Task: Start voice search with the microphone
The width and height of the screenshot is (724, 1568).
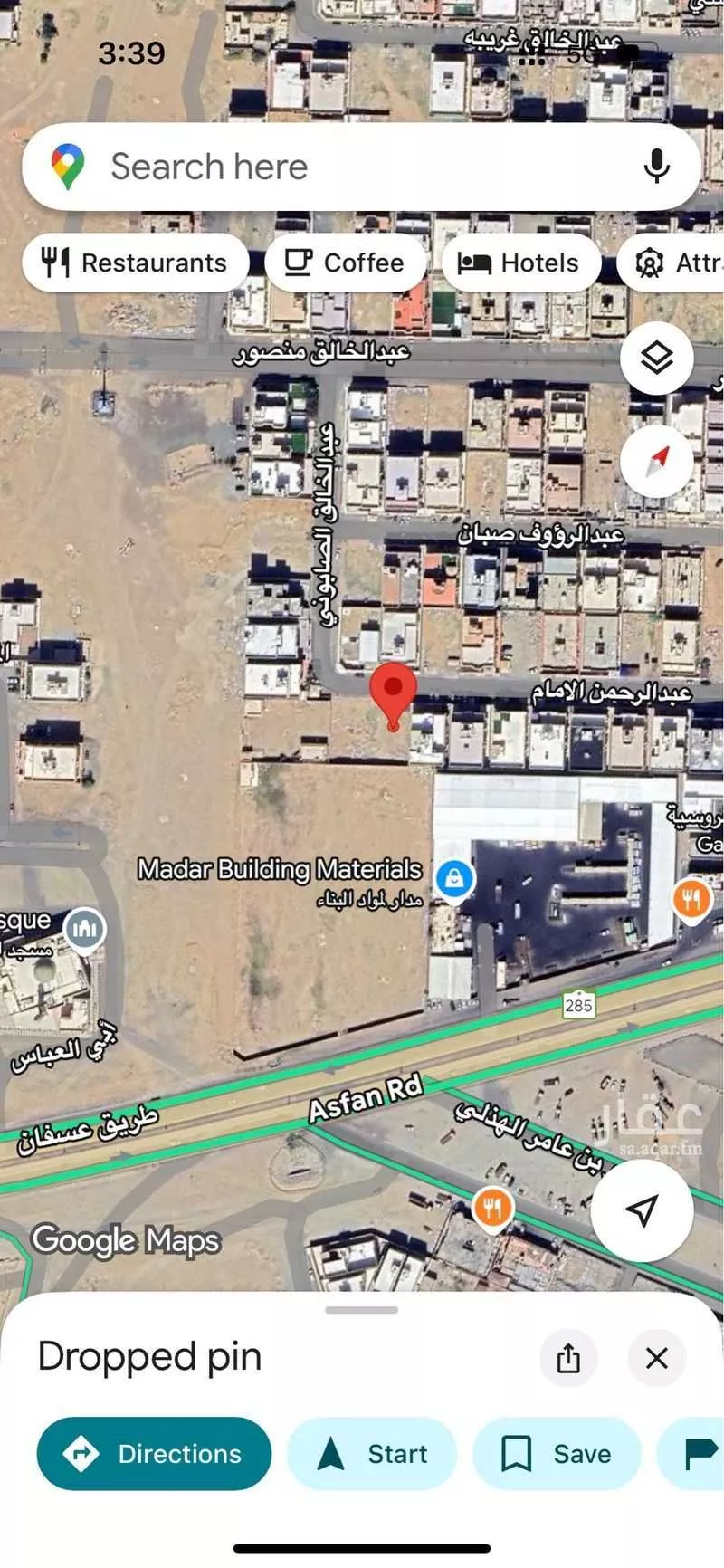Action: point(656,167)
